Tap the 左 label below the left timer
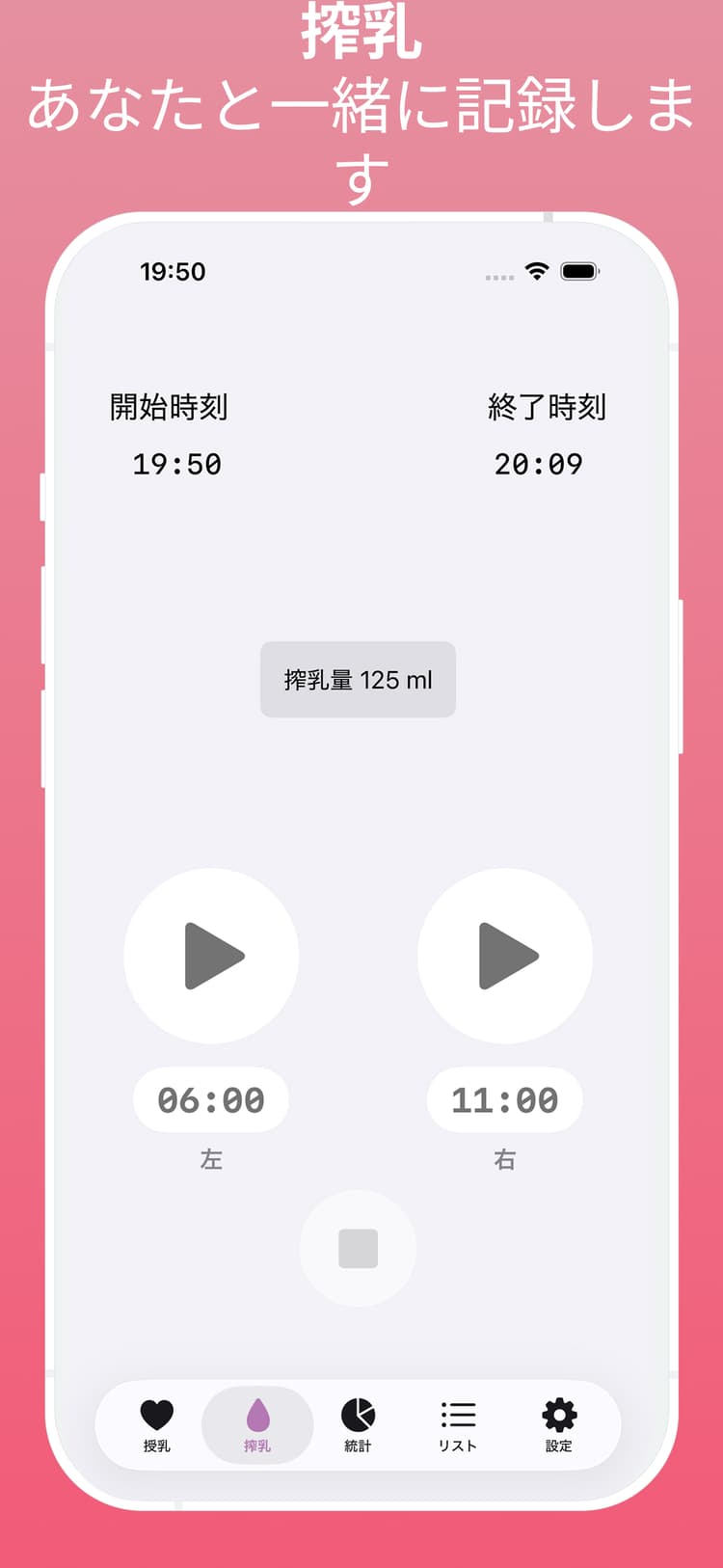Screen dimensions: 723x1568 [x=211, y=1159]
